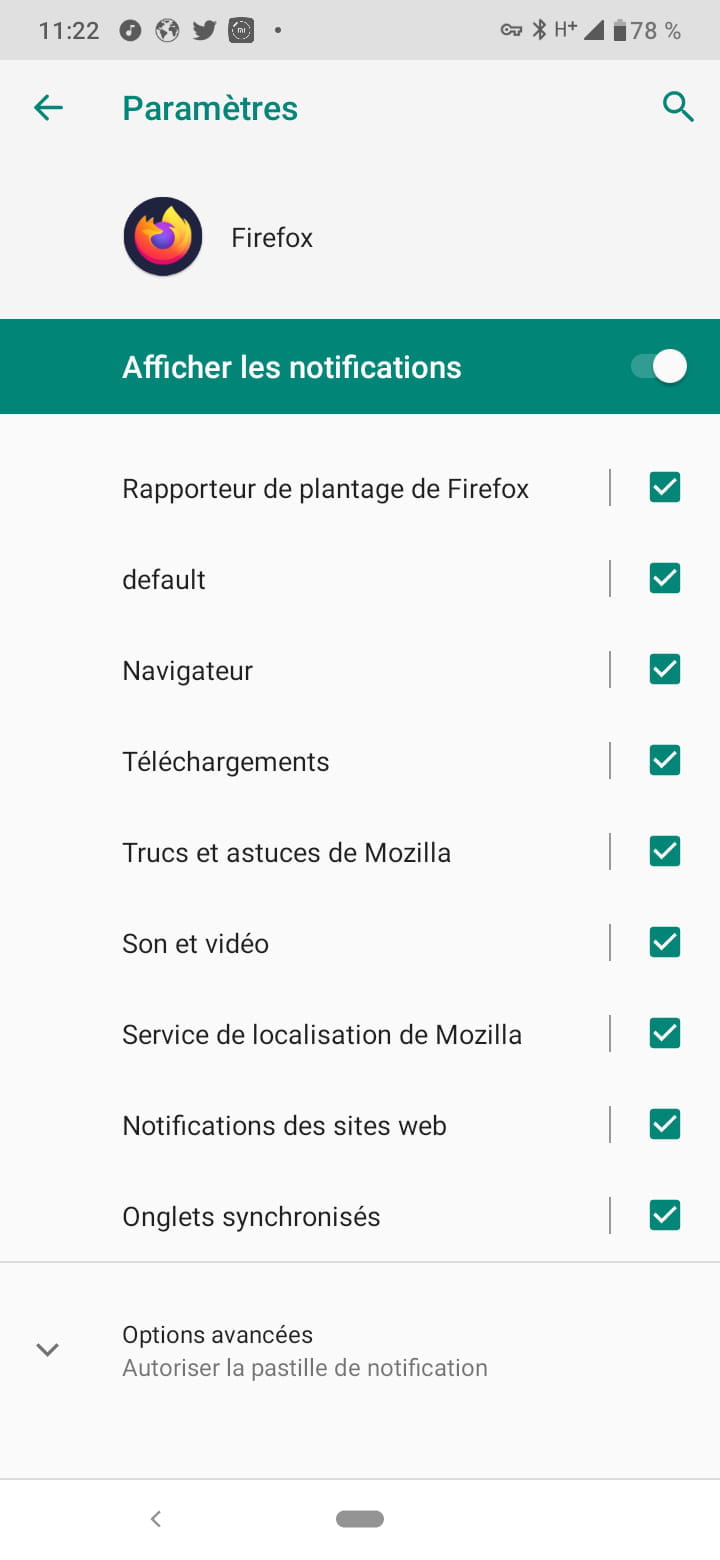Uncheck the Son et vidéo checkbox

tap(665, 943)
